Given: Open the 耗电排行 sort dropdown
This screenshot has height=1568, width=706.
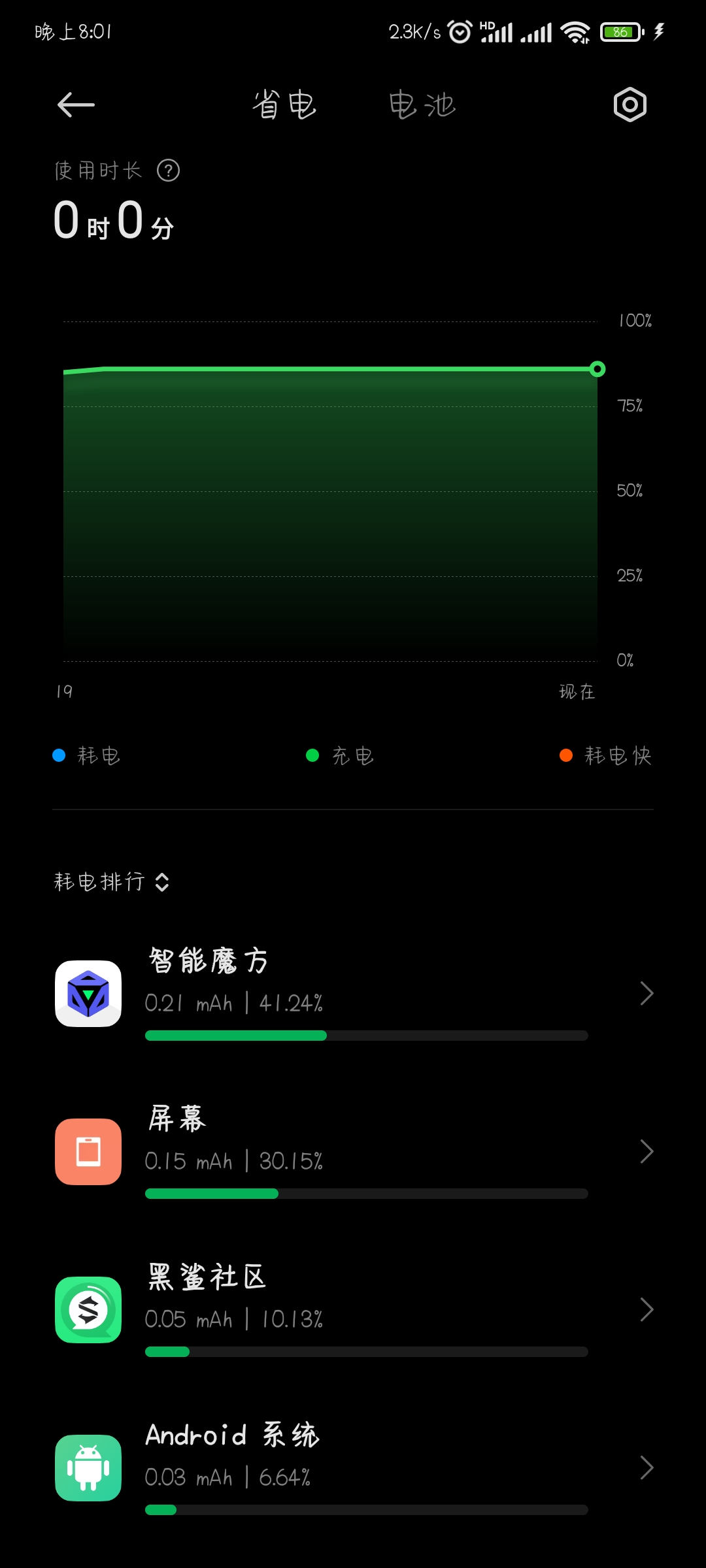Looking at the screenshot, I should (x=112, y=882).
